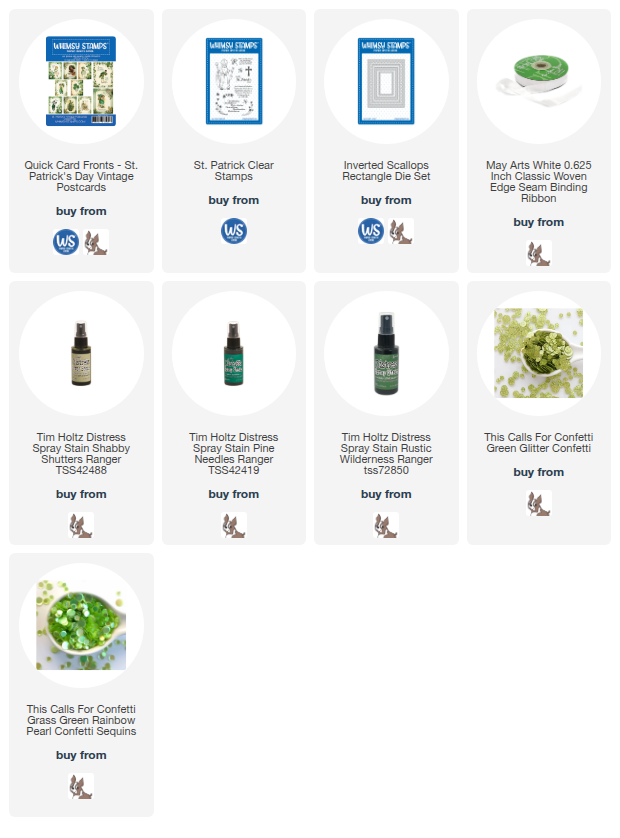Buy Green Glitter Confetti from dog logo store
The width and height of the screenshot is (620, 838).
pos(538,503)
